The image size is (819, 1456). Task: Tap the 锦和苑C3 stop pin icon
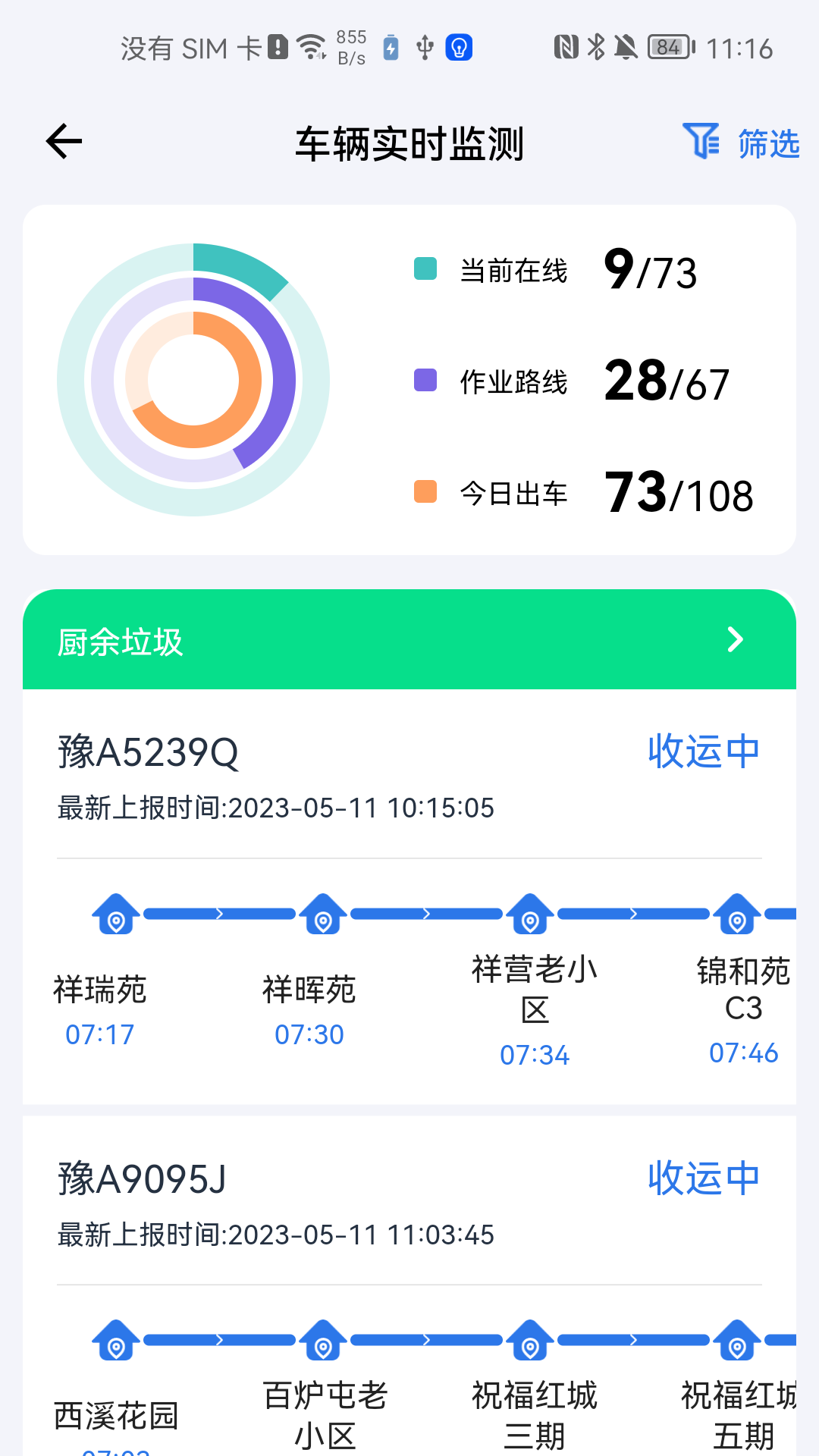[736, 914]
